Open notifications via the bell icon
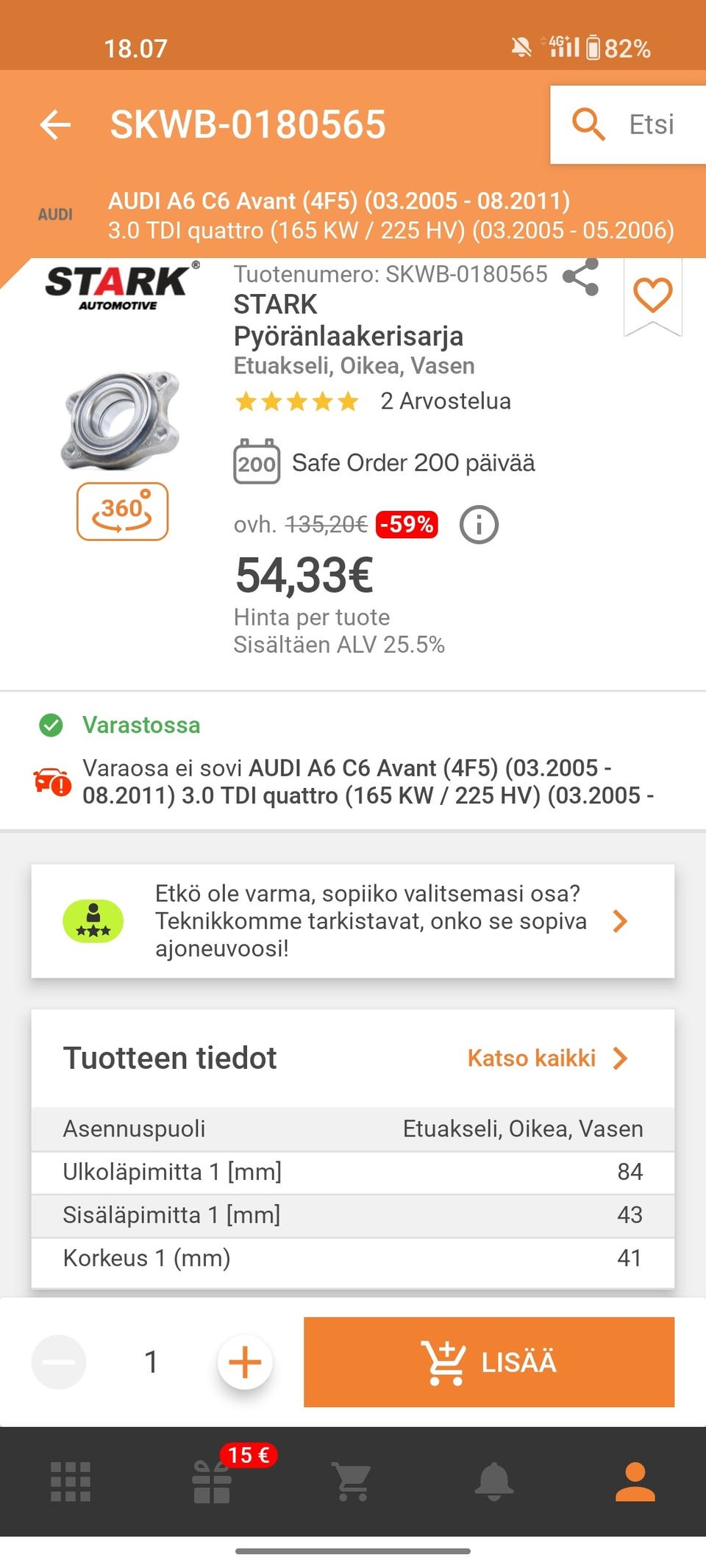 pos(494,1483)
